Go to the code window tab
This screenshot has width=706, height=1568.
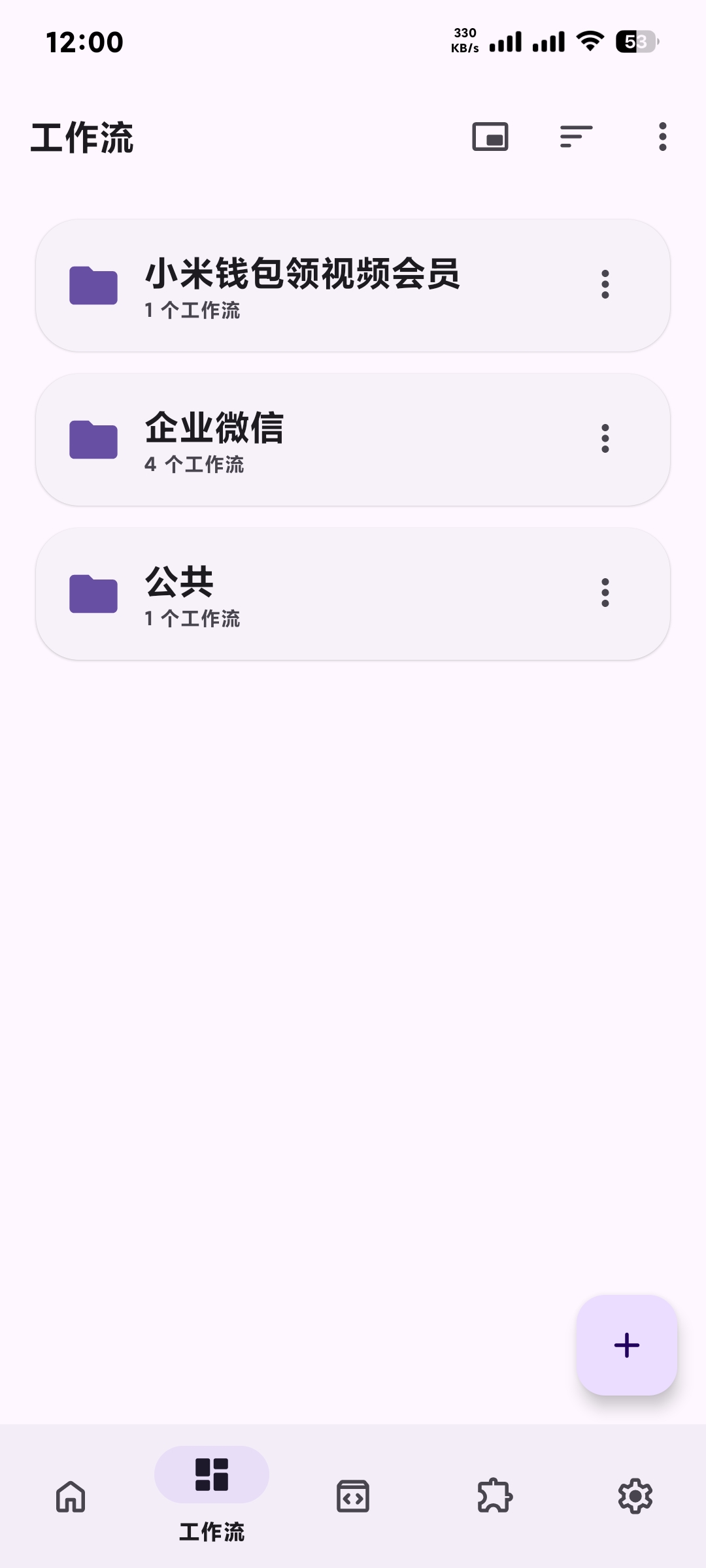click(353, 1496)
